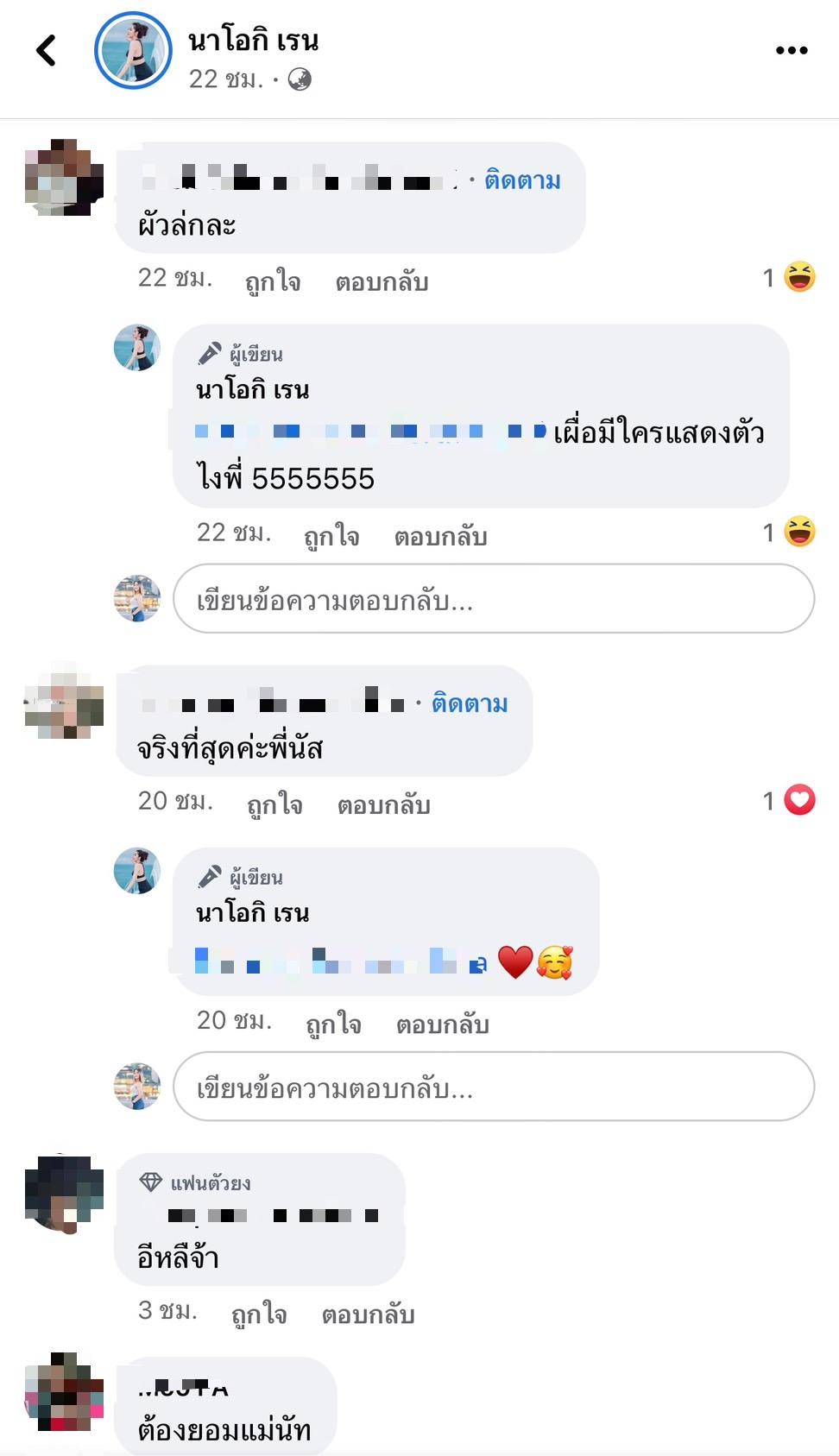Like the comment ผัวล่กละ
This screenshot has height=1456, width=839.
(x=273, y=281)
